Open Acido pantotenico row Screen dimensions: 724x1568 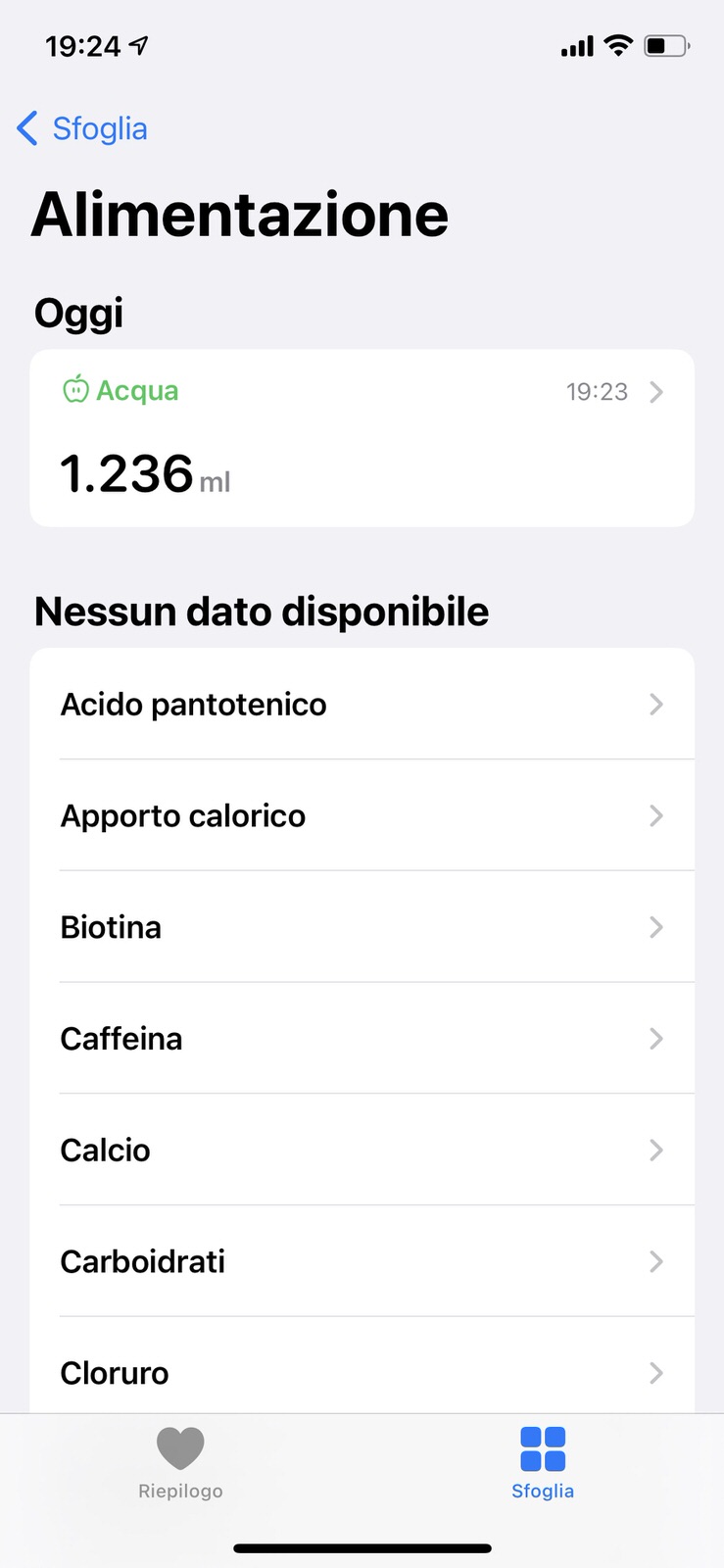pos(362,705)
